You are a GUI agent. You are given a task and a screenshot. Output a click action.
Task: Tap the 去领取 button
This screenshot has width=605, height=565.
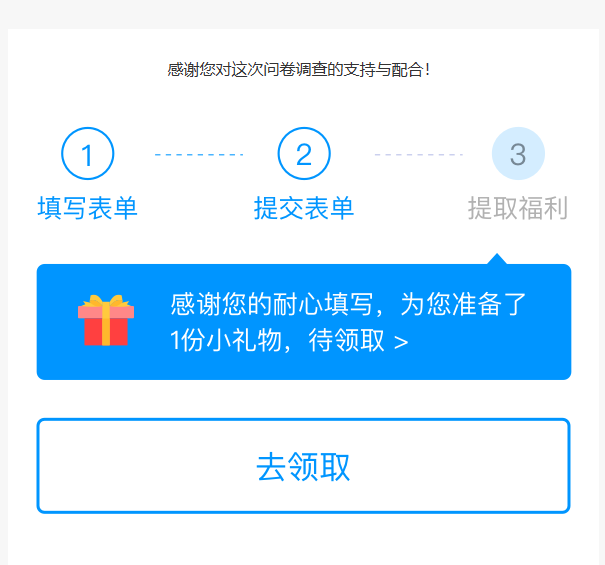click(x=303, y=466)
